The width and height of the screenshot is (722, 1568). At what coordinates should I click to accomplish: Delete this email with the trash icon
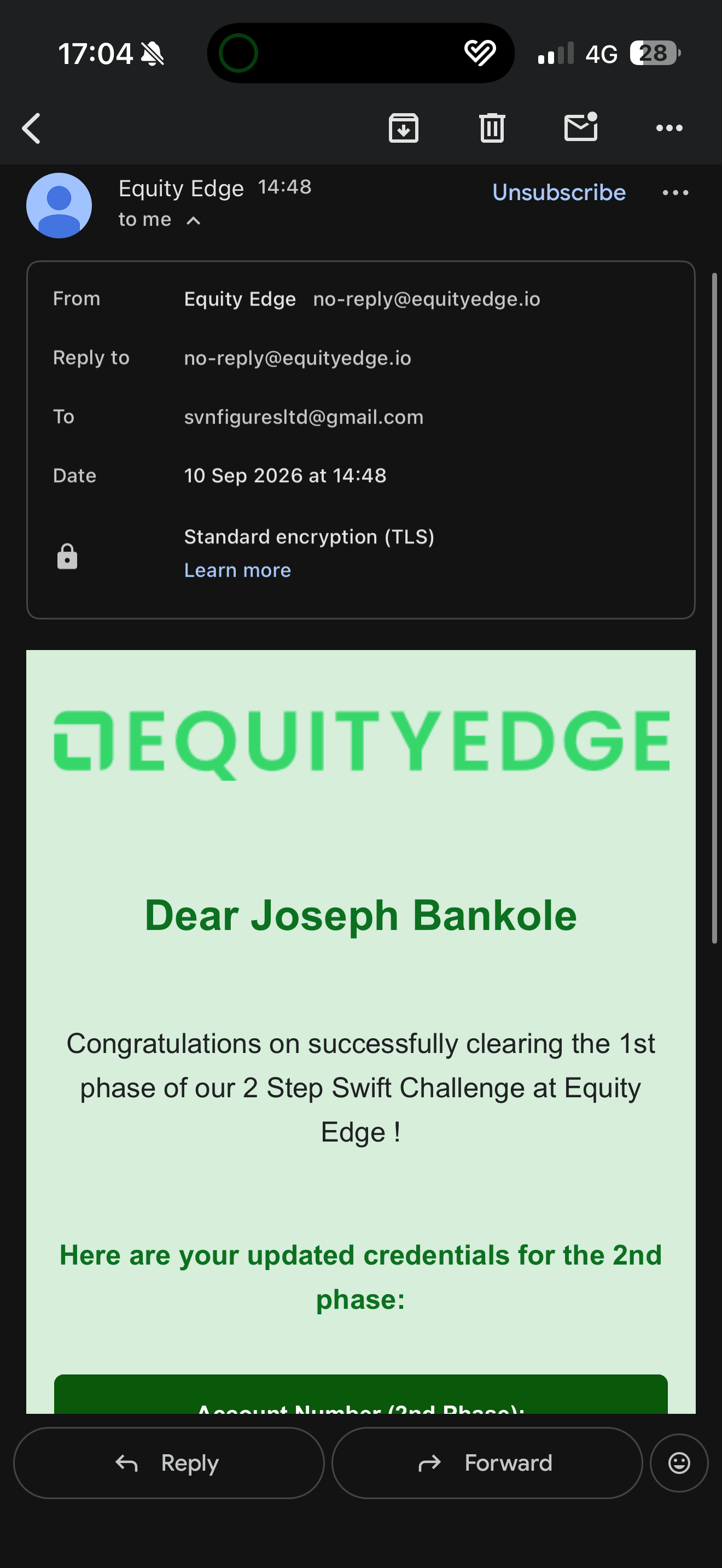point(492,128)
